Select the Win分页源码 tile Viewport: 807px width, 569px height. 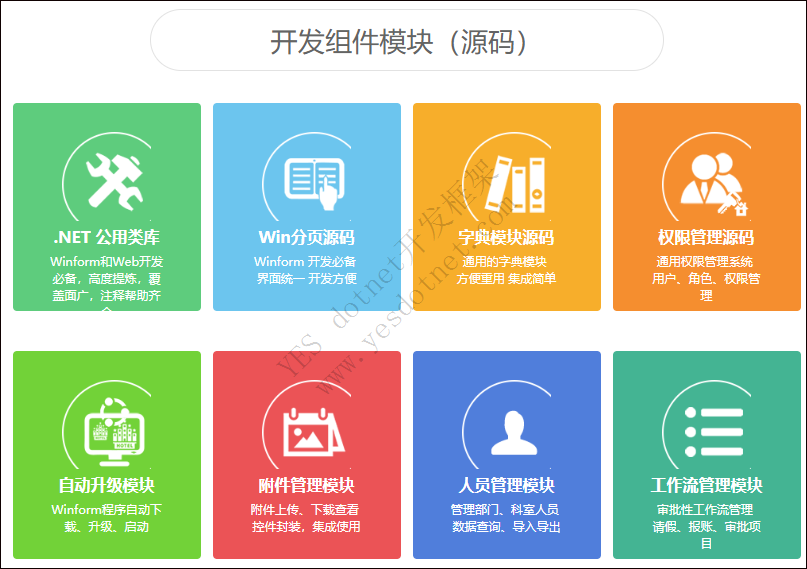(307, 207)
